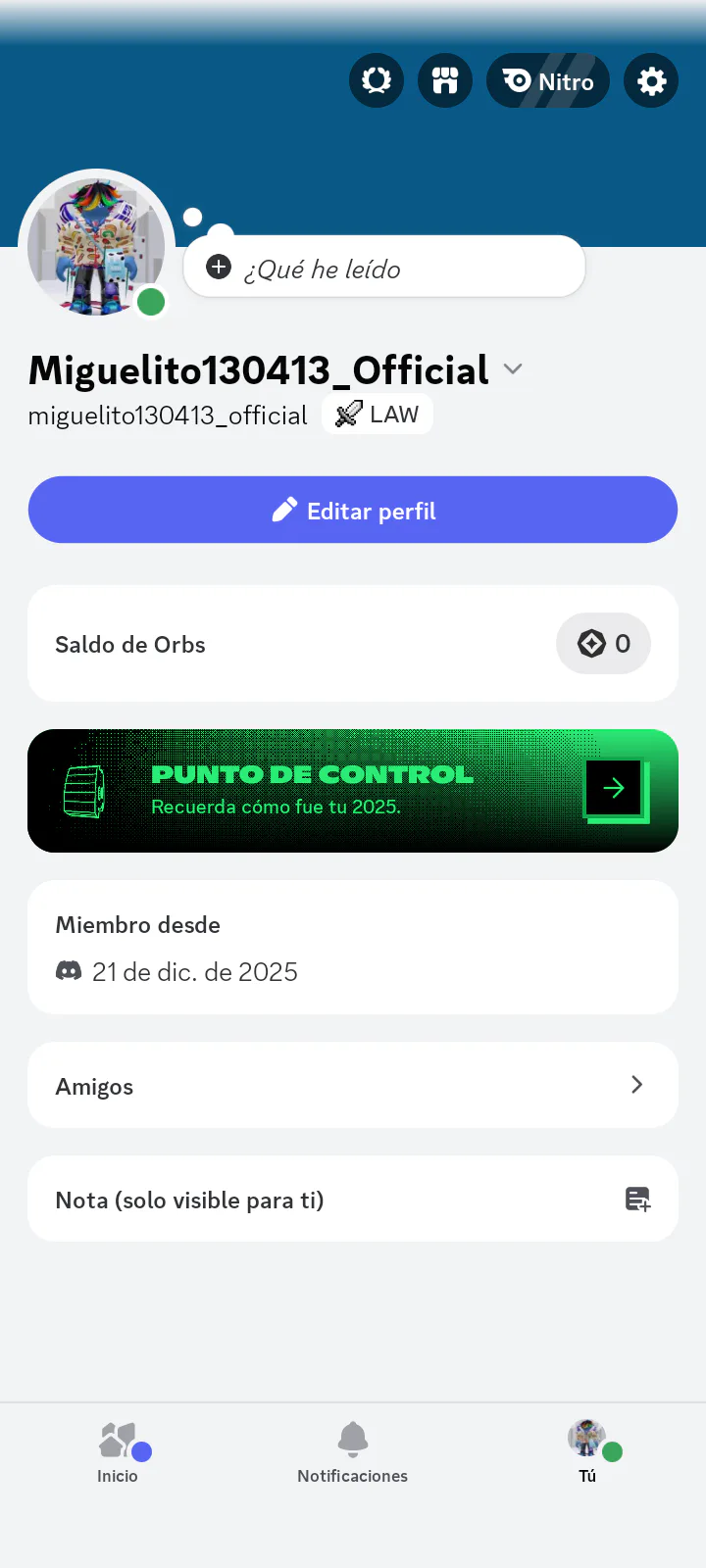706x1568 pixels.
Task: Tap the profile avatar picture
Action: 96,247
